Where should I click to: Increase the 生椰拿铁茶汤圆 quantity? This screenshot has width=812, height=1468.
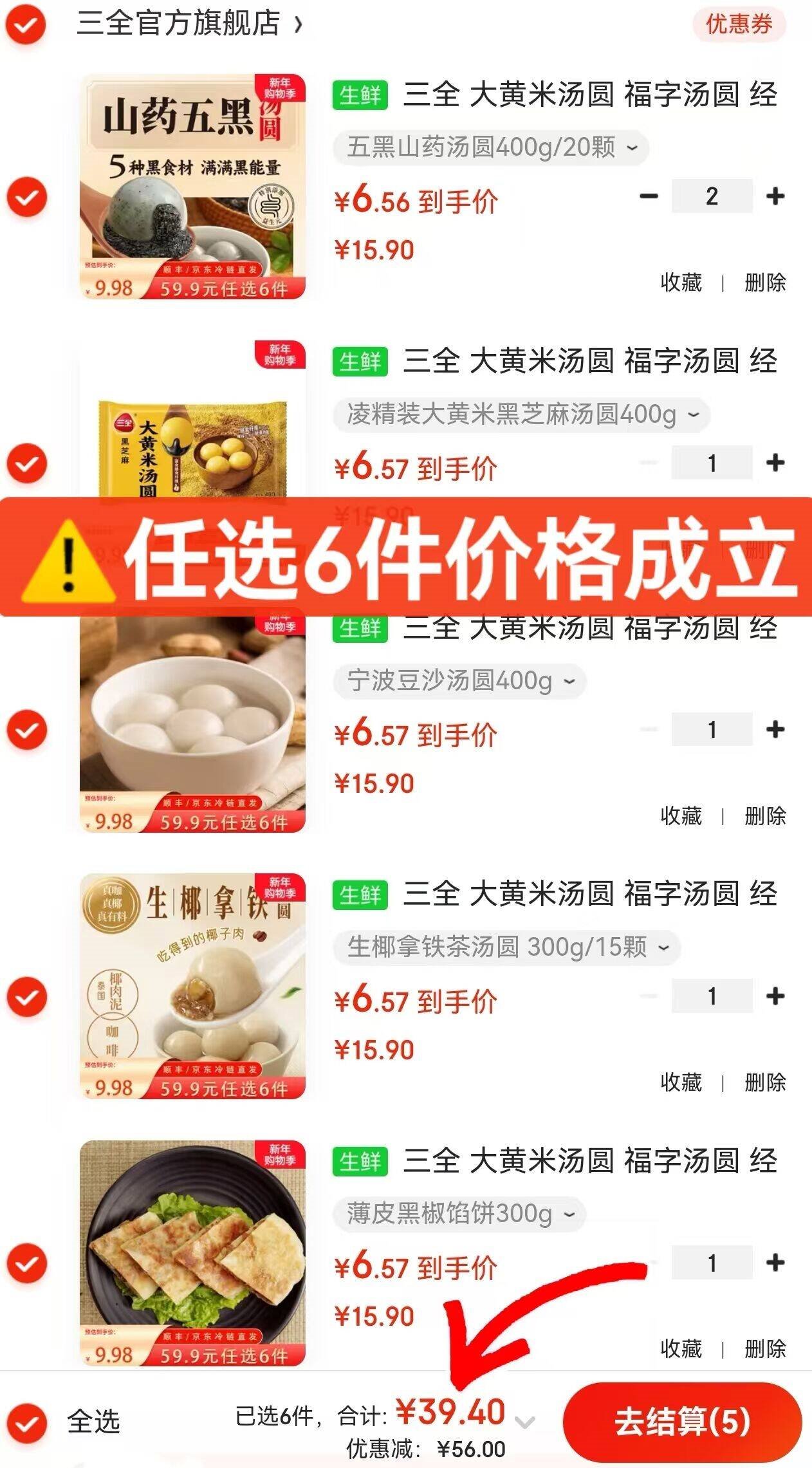(x=775, y=996)
